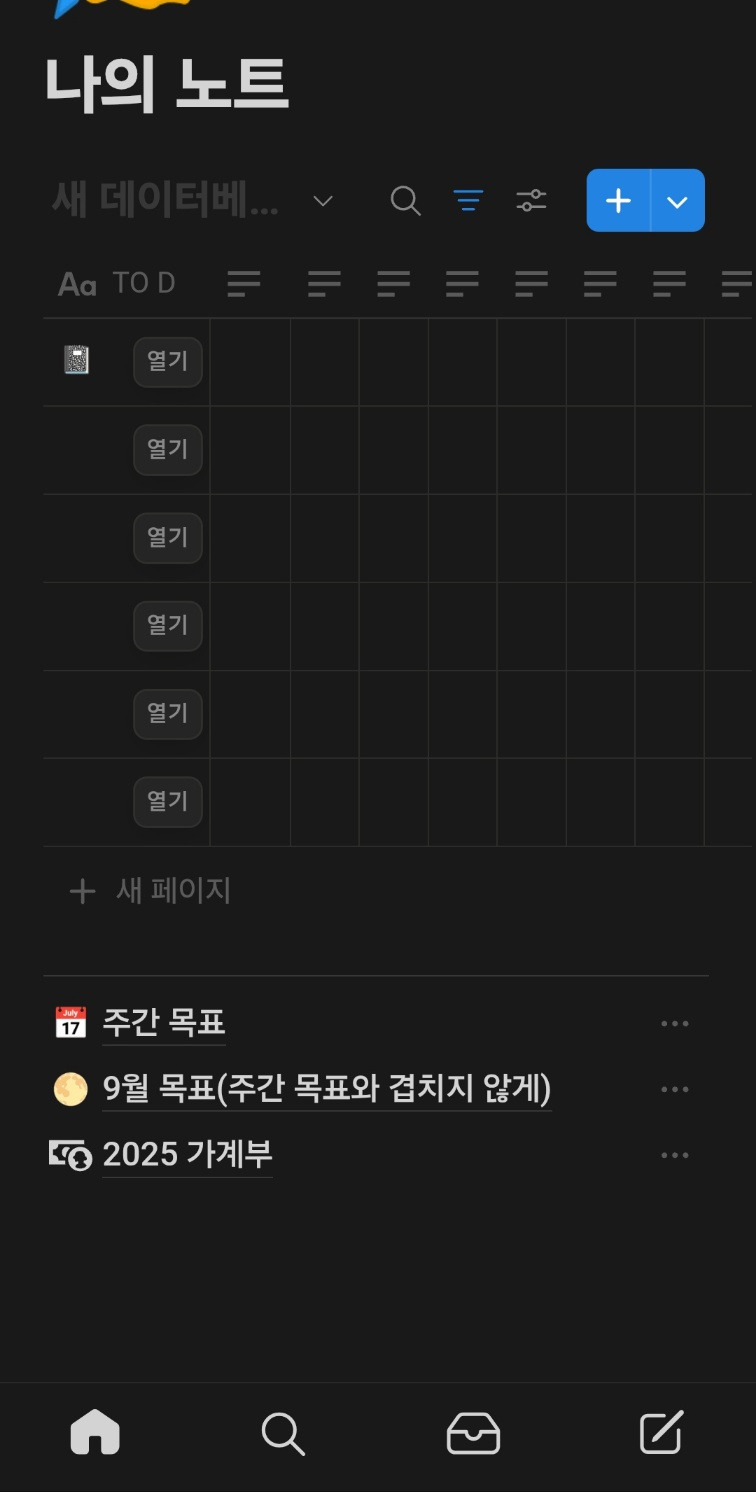756x1492 pixels.
Task: Open Search from the bottom navigation bar
Action: pos(283,1434)
